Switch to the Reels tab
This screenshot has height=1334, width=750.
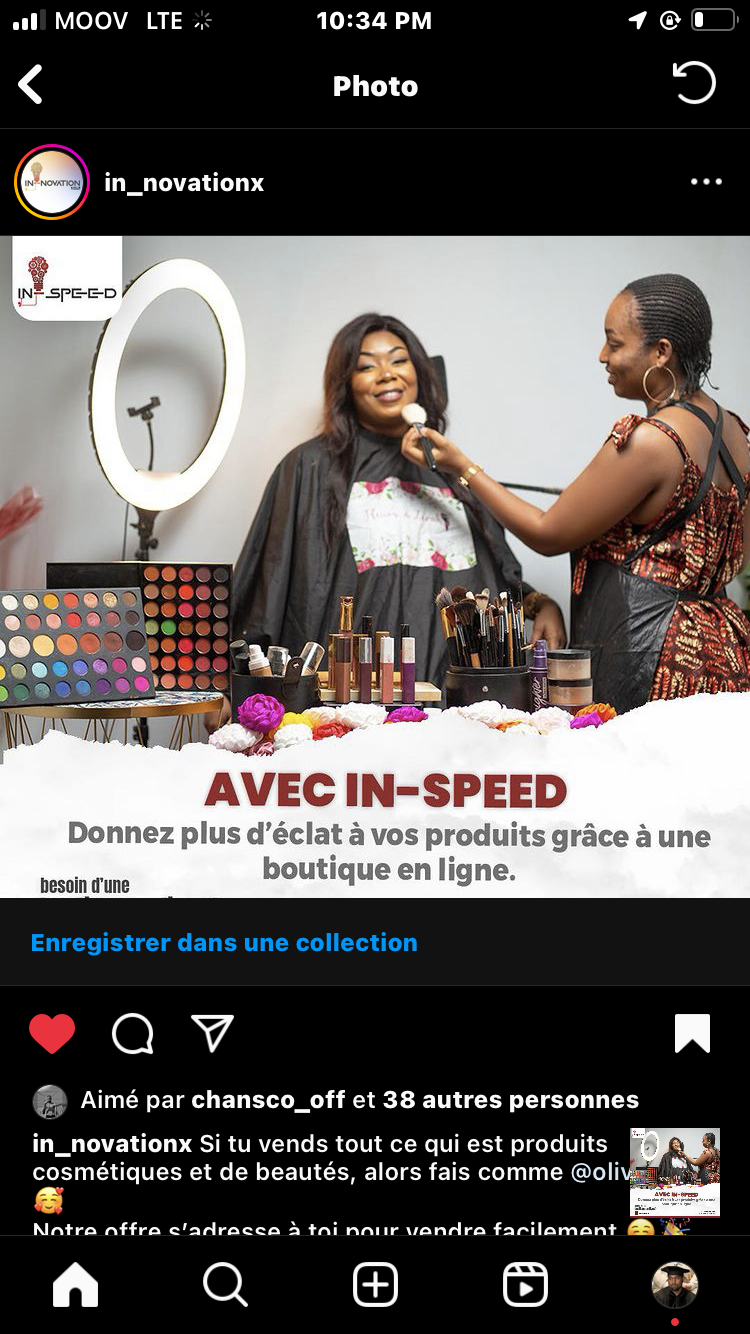[525, 1285]
